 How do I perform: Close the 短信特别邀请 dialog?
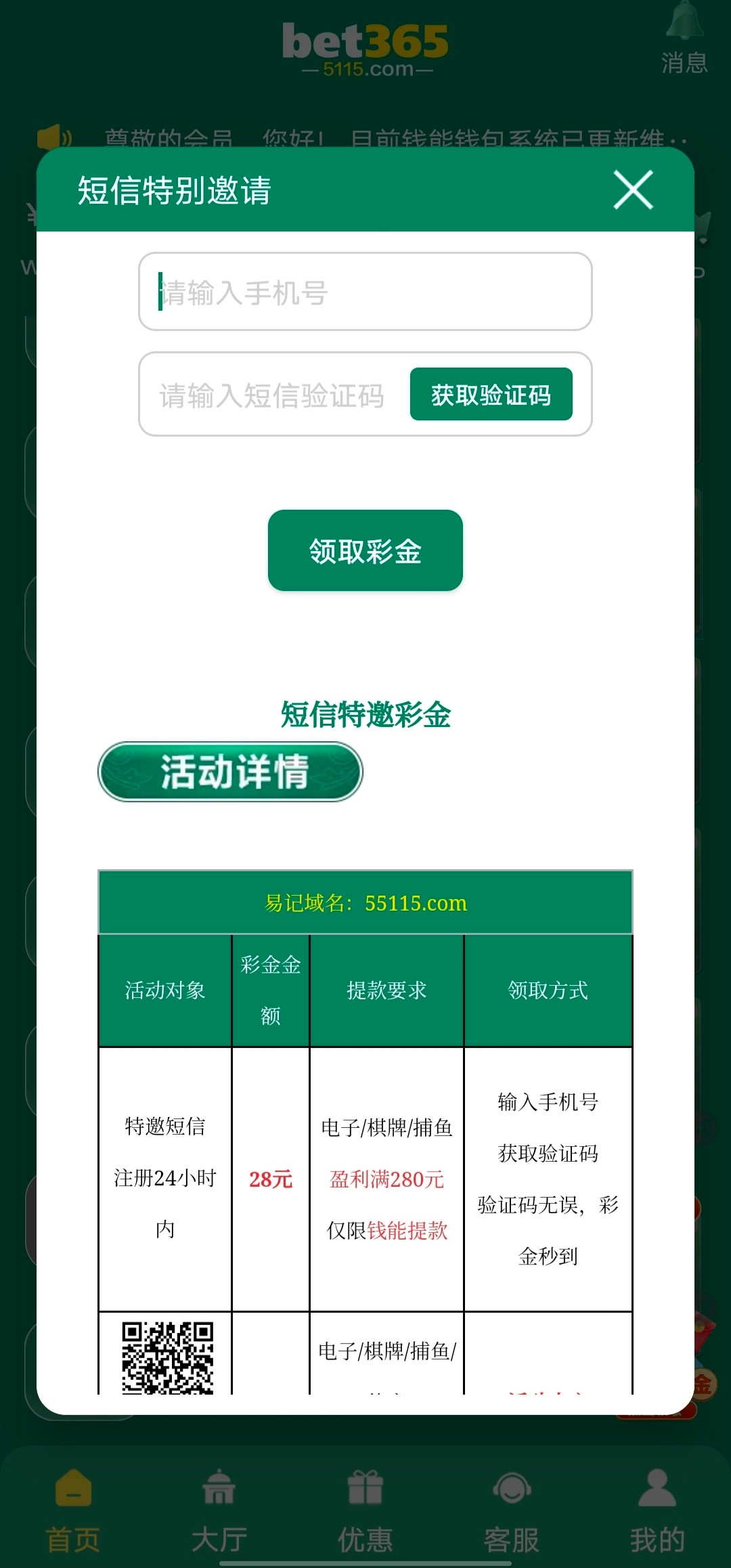point(633,190)
